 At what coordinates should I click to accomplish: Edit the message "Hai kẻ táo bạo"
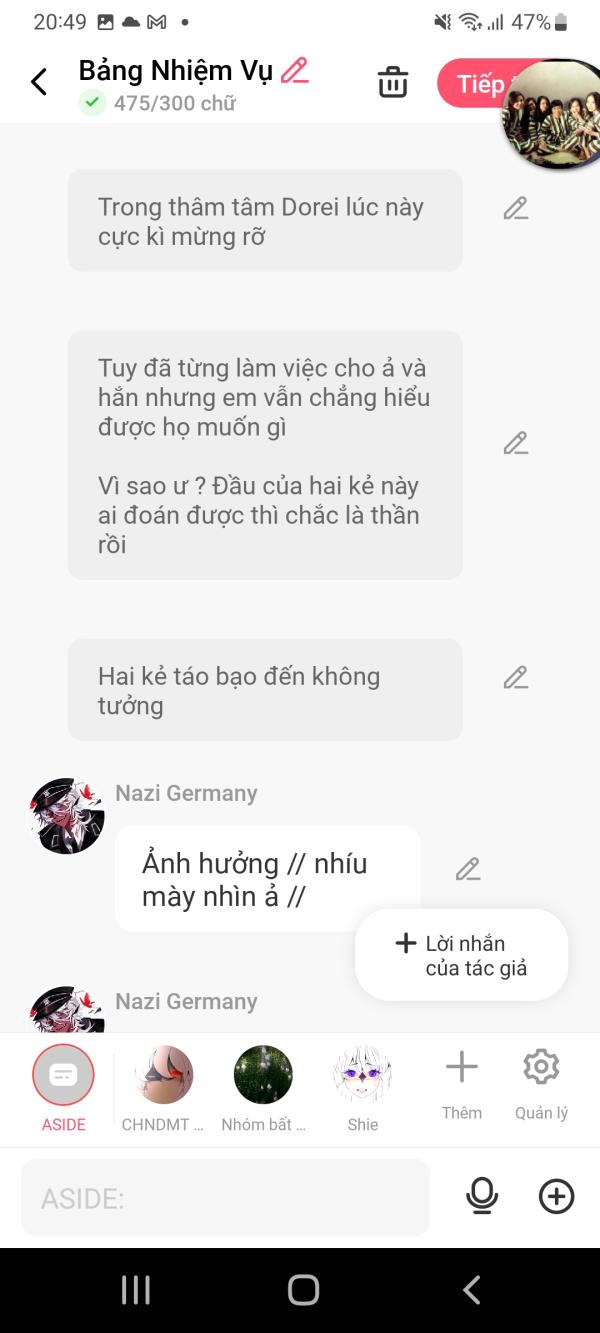515,678
